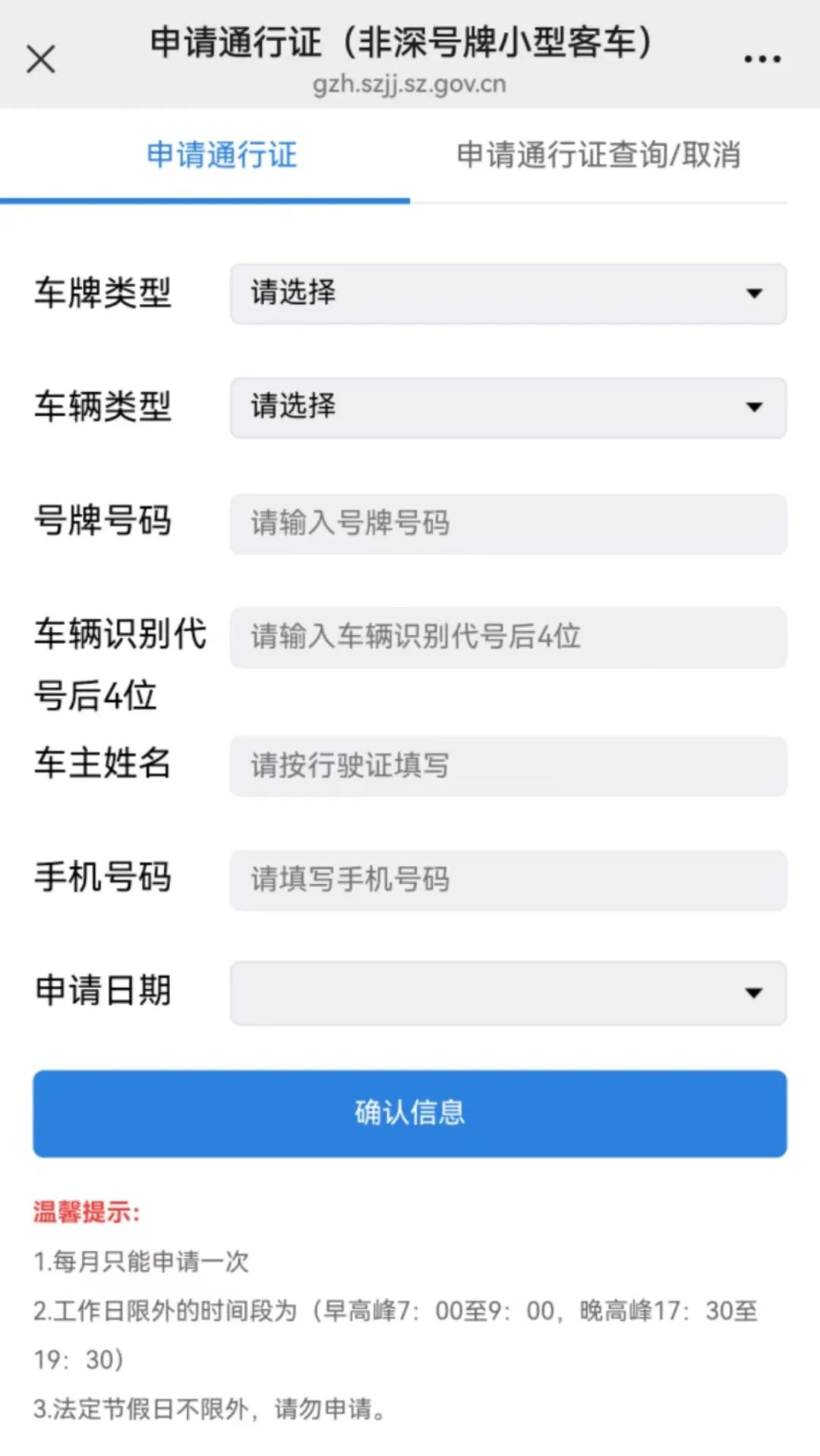Focus the 号牌号码 input field
This screenshot has width=820, height=1456.
tap(508, 523)
